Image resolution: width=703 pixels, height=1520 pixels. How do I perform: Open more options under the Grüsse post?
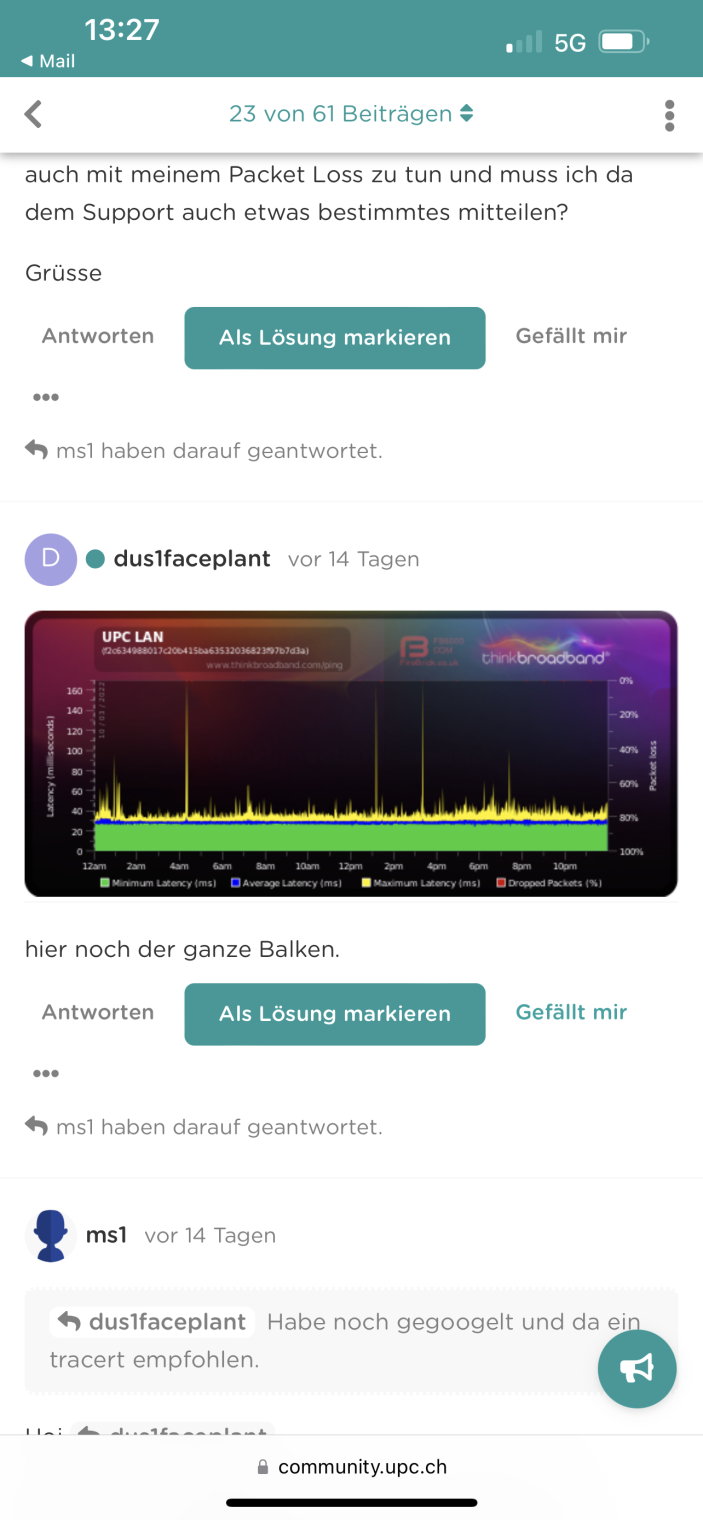[45, 397]
